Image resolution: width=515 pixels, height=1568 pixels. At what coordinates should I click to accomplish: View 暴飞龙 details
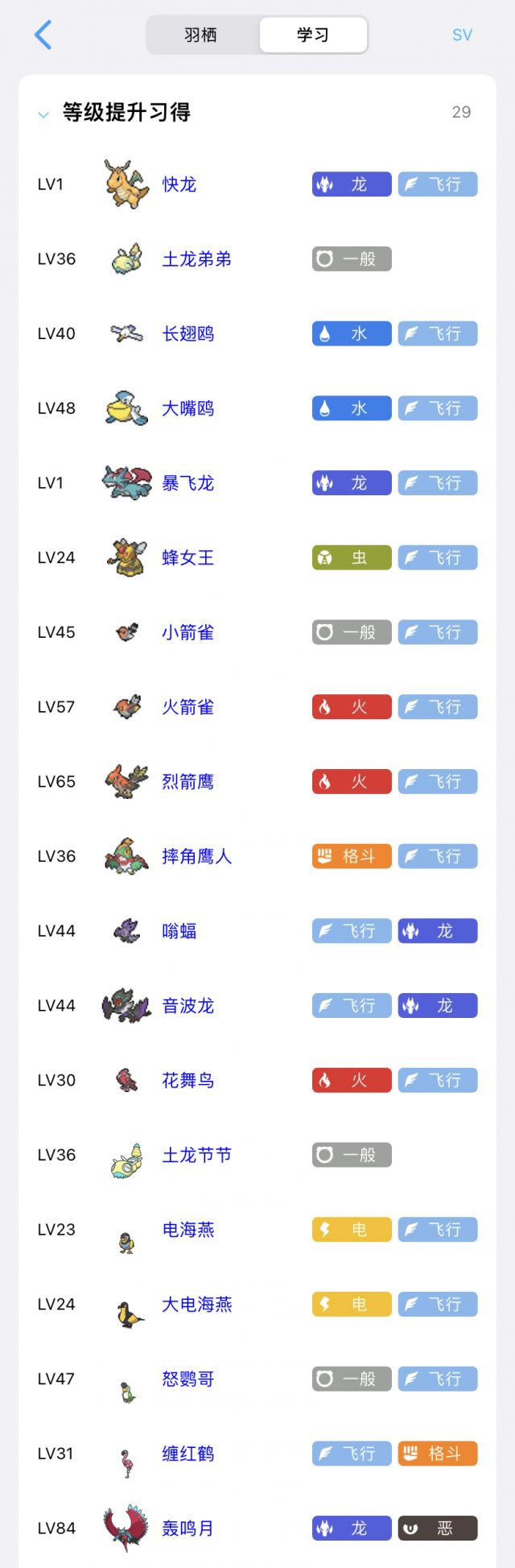(x=187, y=483)
